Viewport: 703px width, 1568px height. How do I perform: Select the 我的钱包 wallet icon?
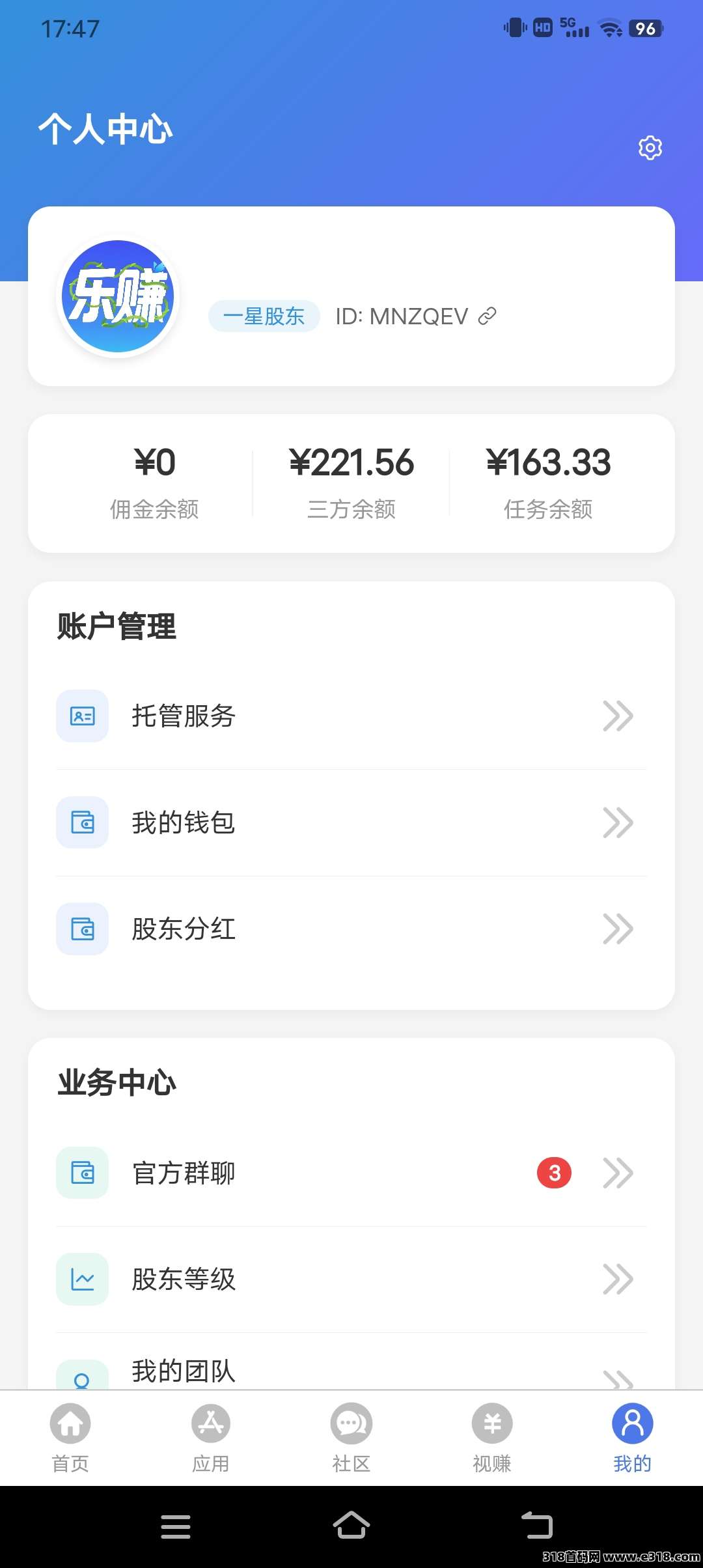(82, 822)
